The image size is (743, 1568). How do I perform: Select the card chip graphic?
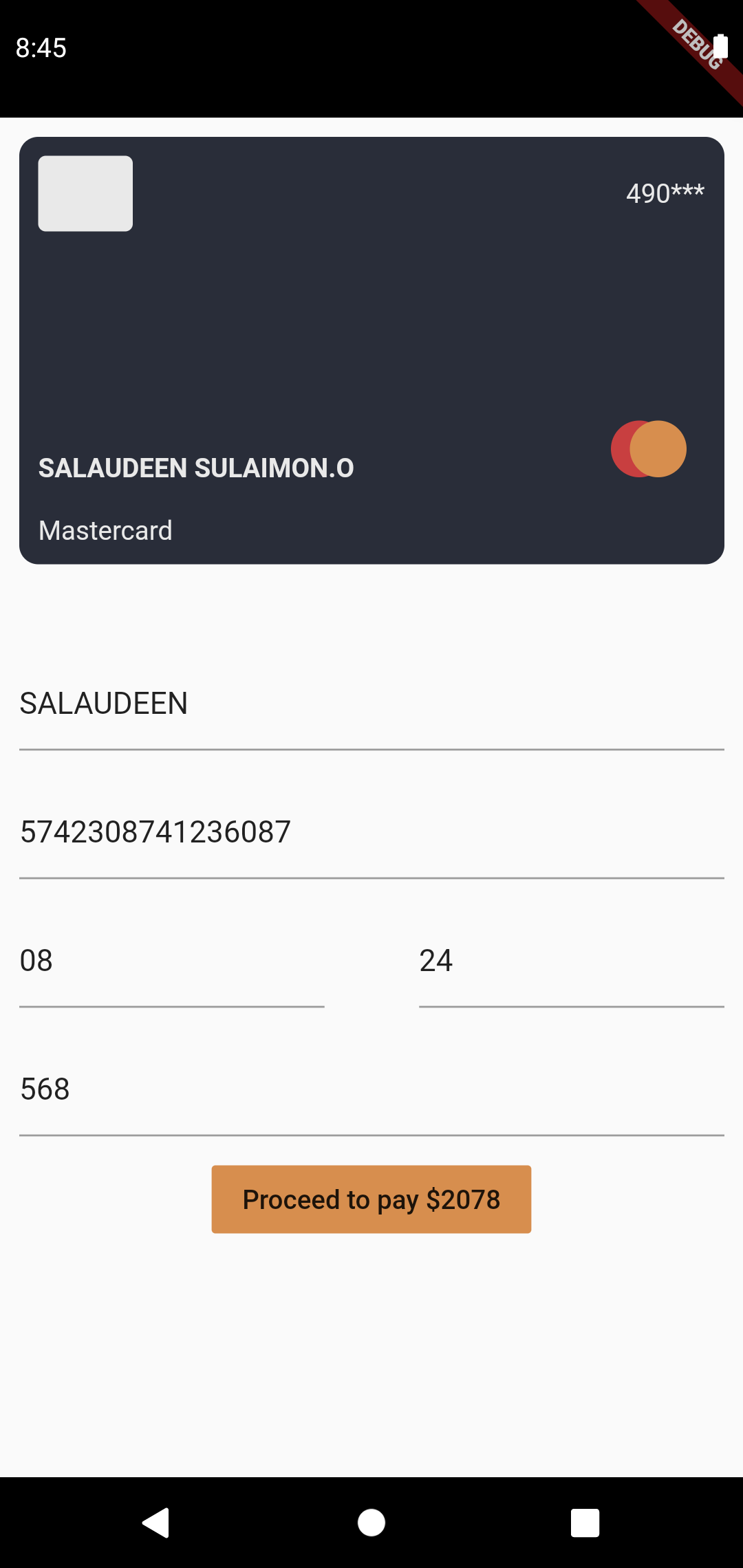tap(85, 193)
